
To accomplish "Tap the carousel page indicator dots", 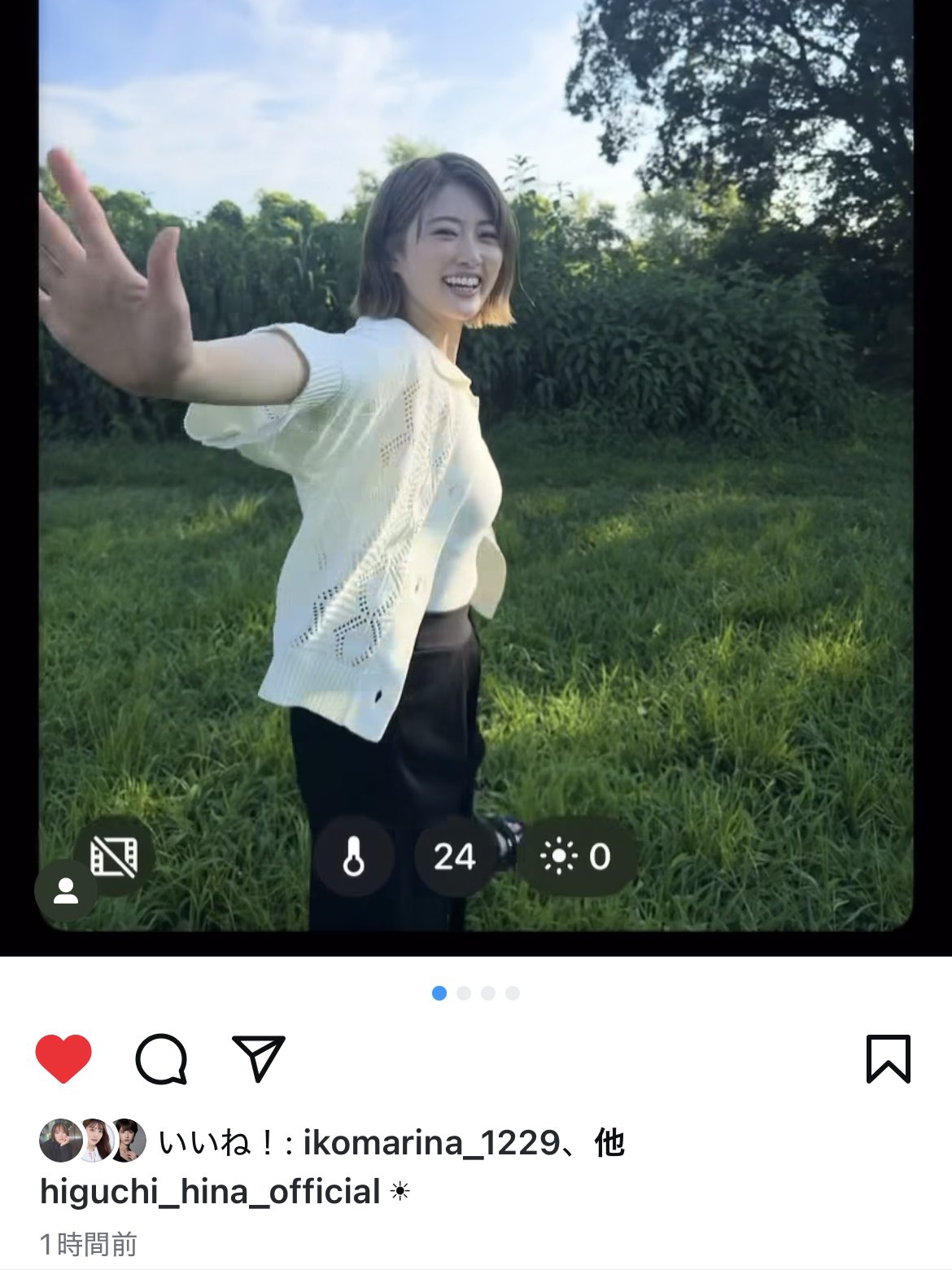I will tap(476, 993).
